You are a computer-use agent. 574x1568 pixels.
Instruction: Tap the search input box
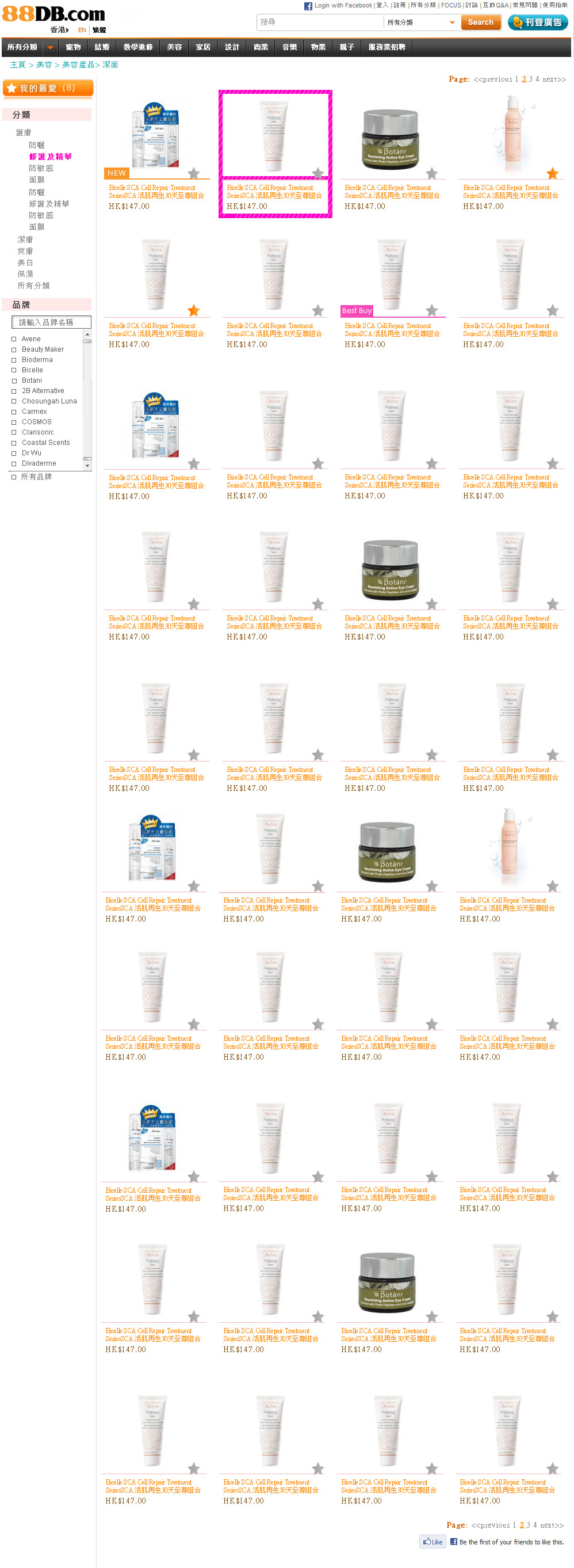tap(320, 22)
